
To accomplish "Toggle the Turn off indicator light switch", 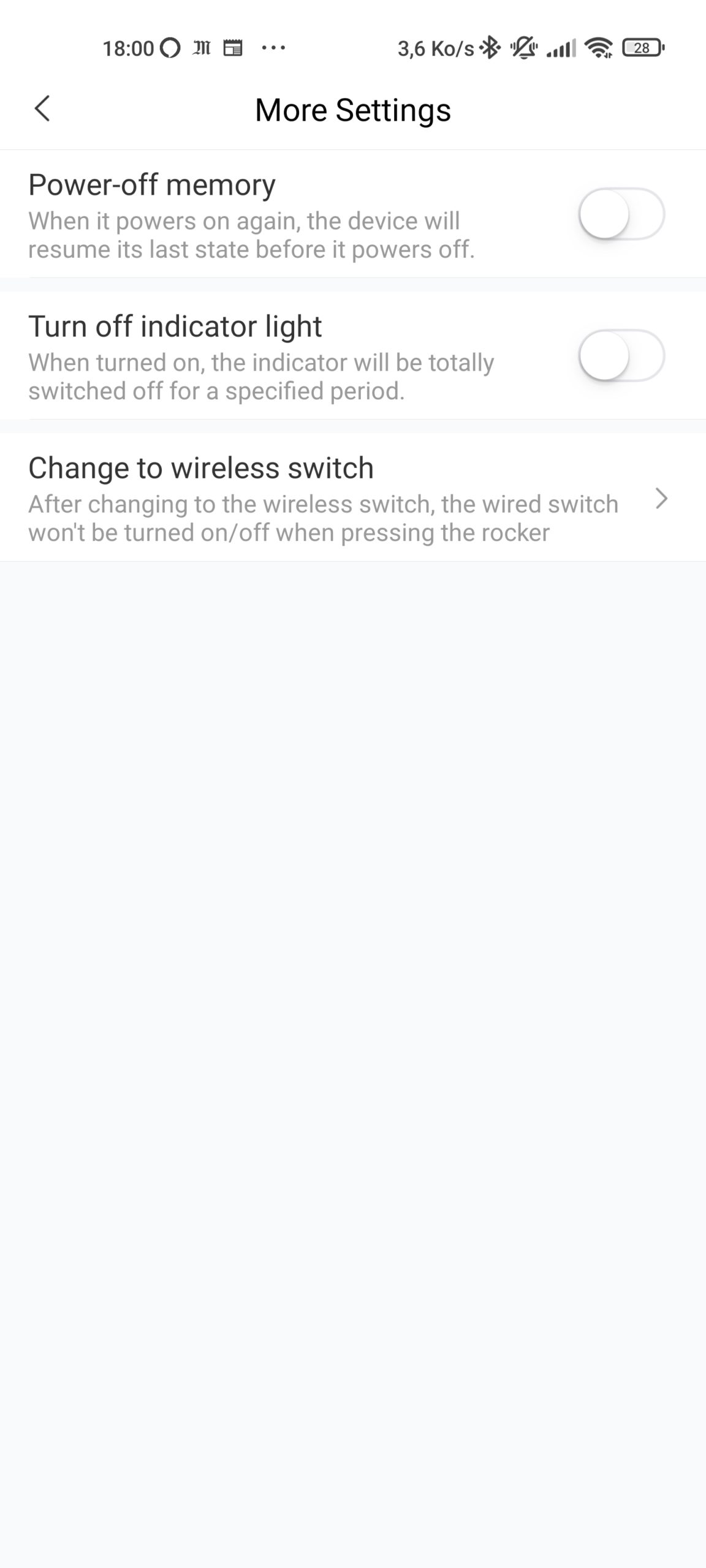I will (621, 355).
